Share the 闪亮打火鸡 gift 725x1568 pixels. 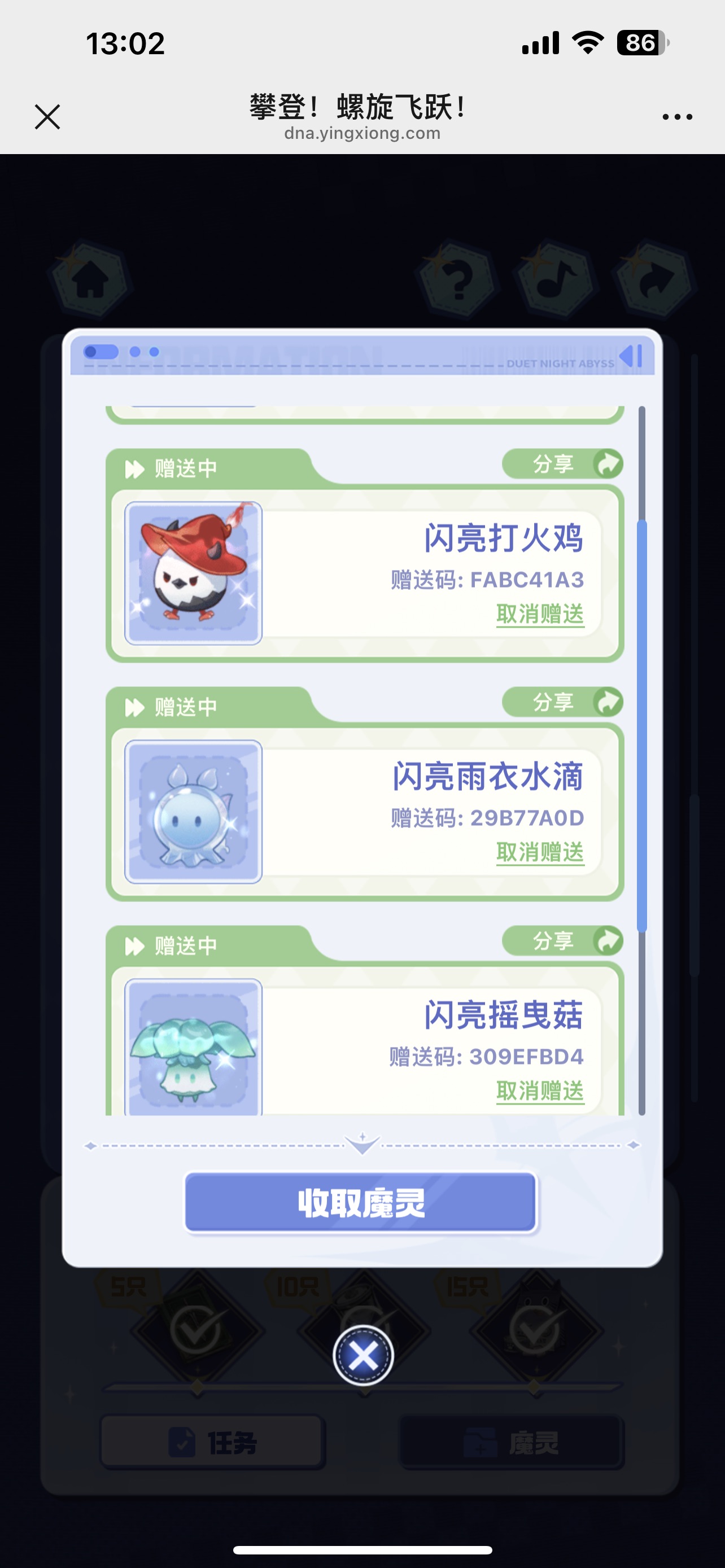tap(562, 465)
